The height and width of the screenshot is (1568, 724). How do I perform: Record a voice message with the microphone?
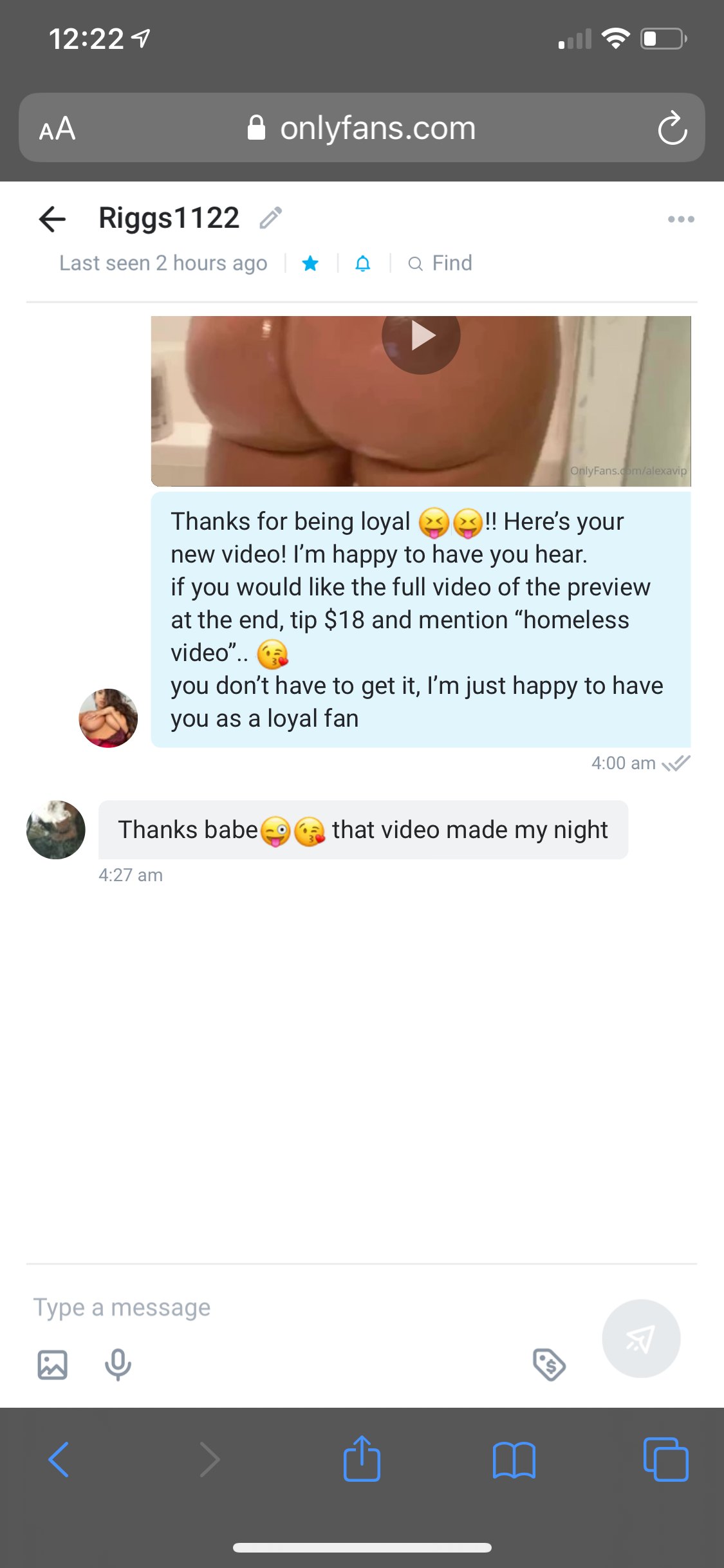[x=118, y=1364]
